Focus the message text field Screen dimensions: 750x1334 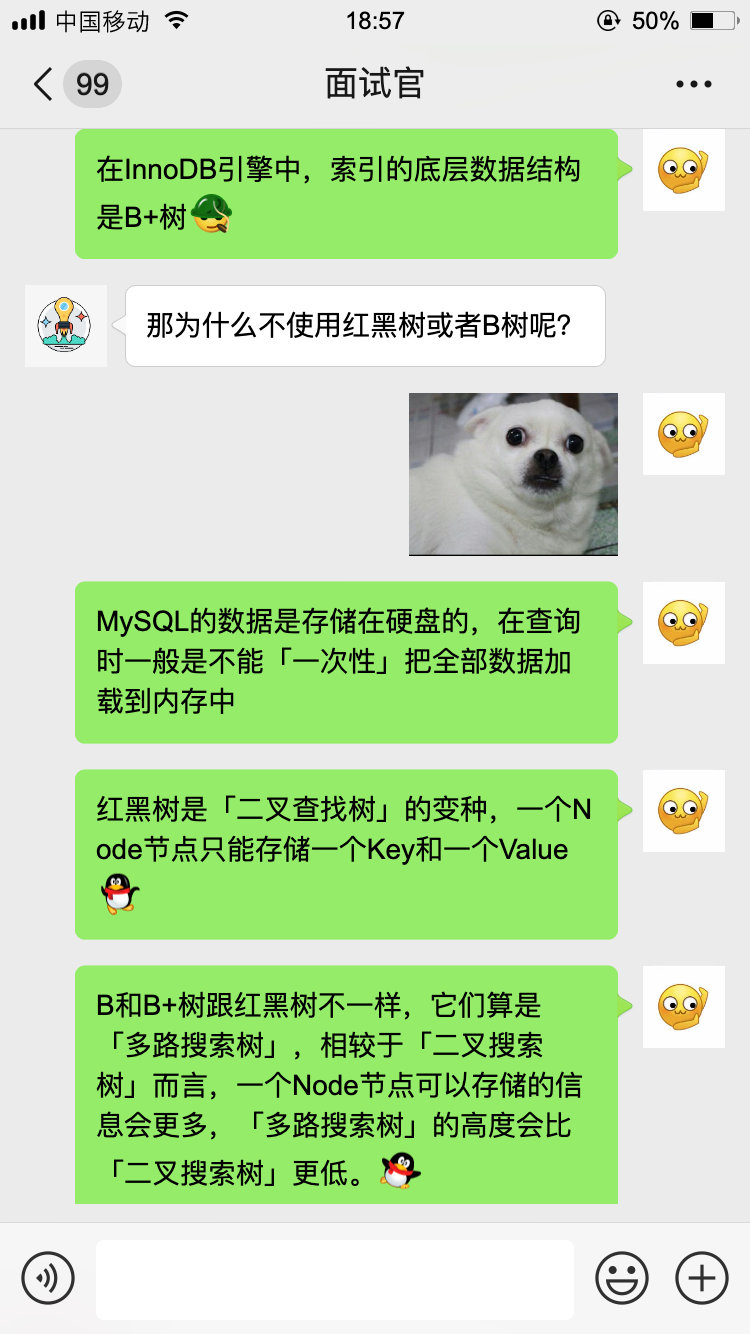click(334, 1278)
